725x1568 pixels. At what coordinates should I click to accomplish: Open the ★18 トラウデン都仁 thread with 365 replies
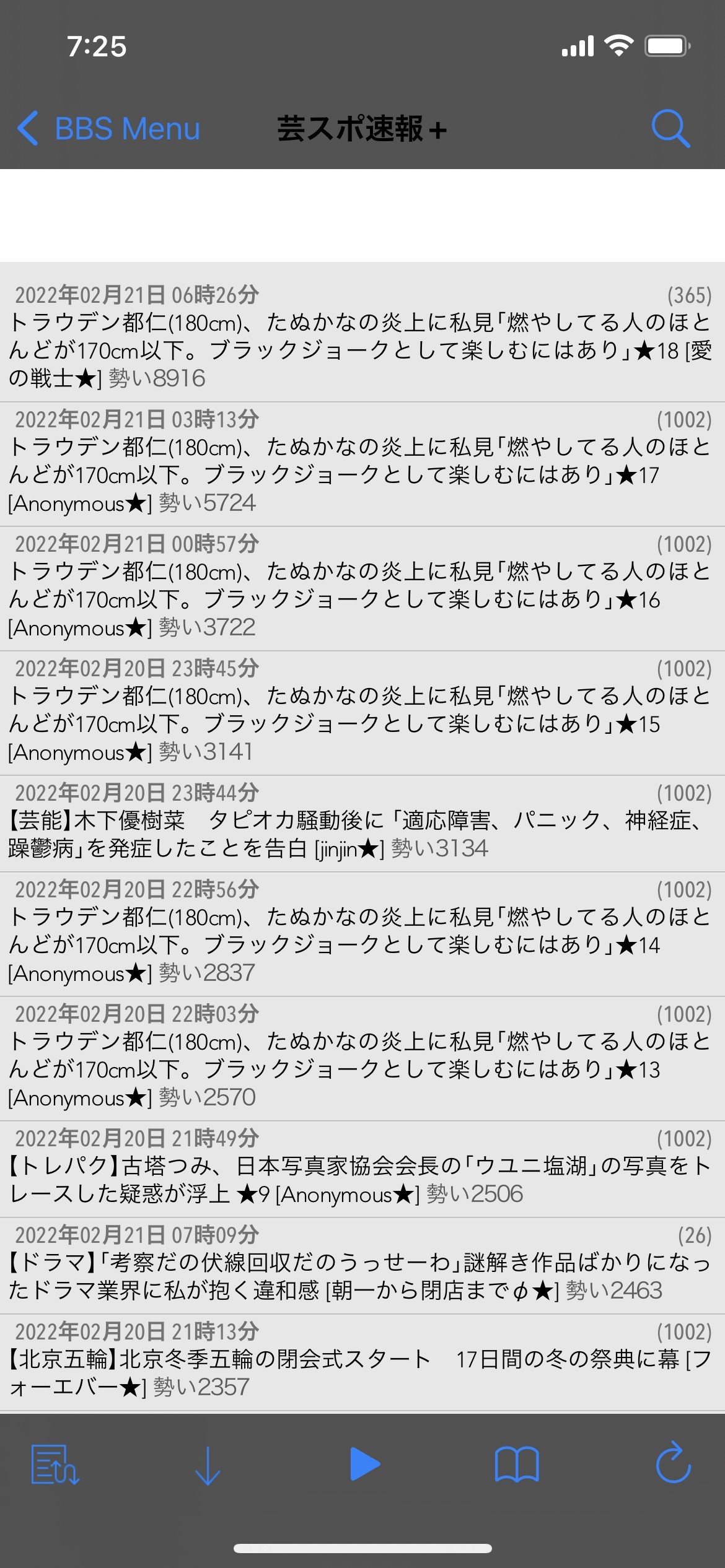[x=362, y=338]
